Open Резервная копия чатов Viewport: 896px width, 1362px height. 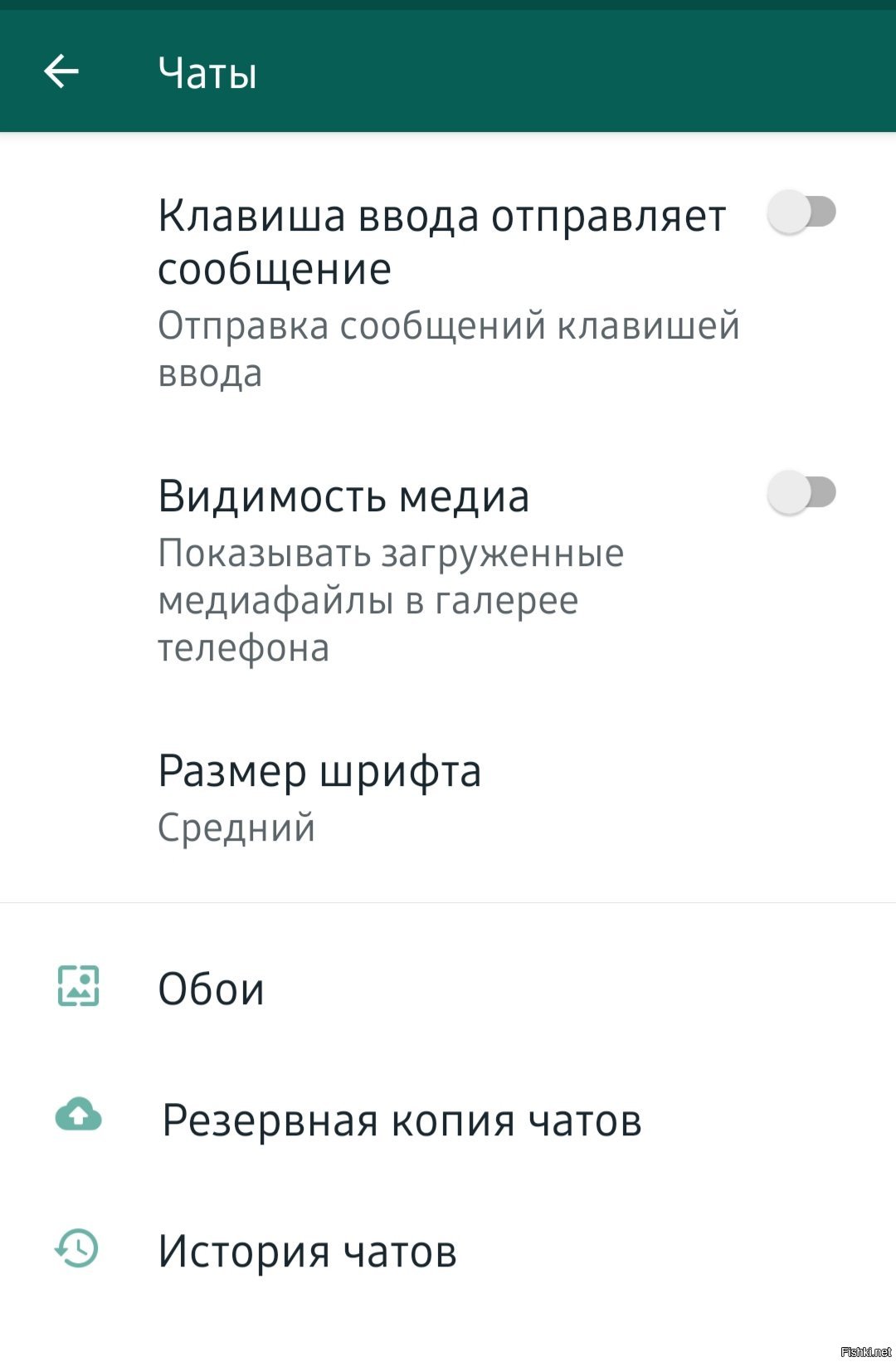[x=402, y=1120]
